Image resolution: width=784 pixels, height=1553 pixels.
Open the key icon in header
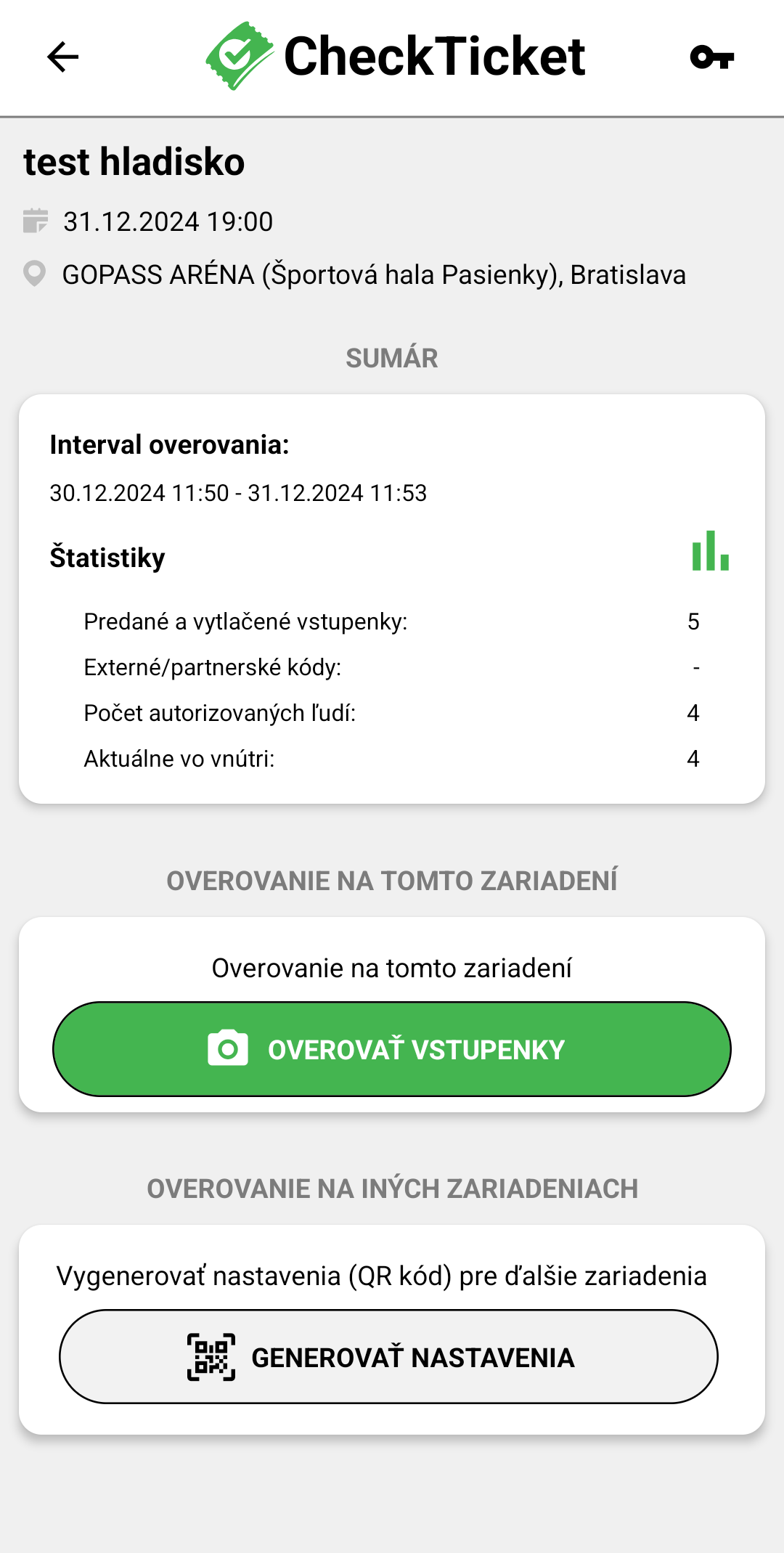point(711,57)
